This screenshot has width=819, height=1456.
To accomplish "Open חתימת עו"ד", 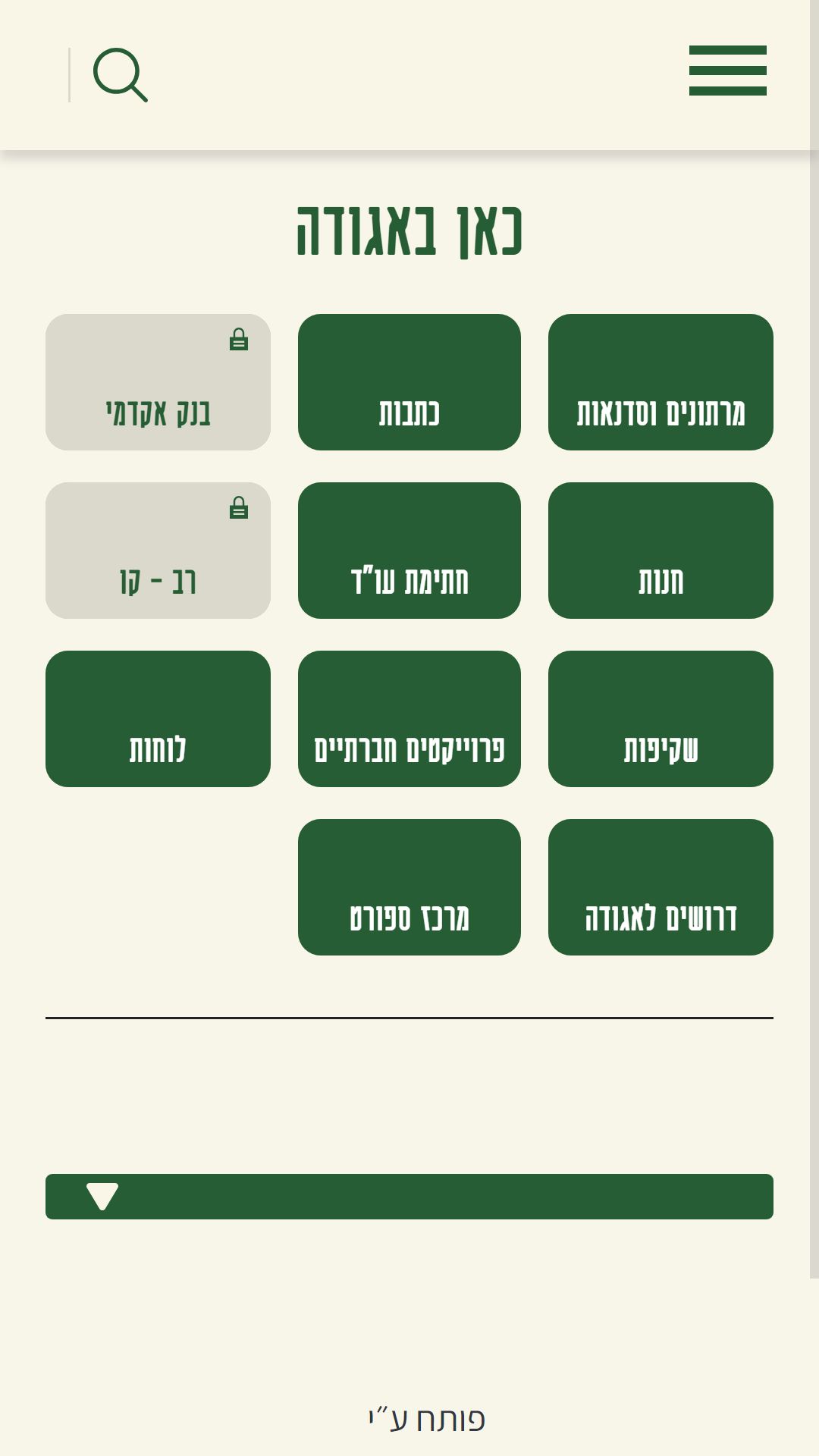I will (409, 551).
